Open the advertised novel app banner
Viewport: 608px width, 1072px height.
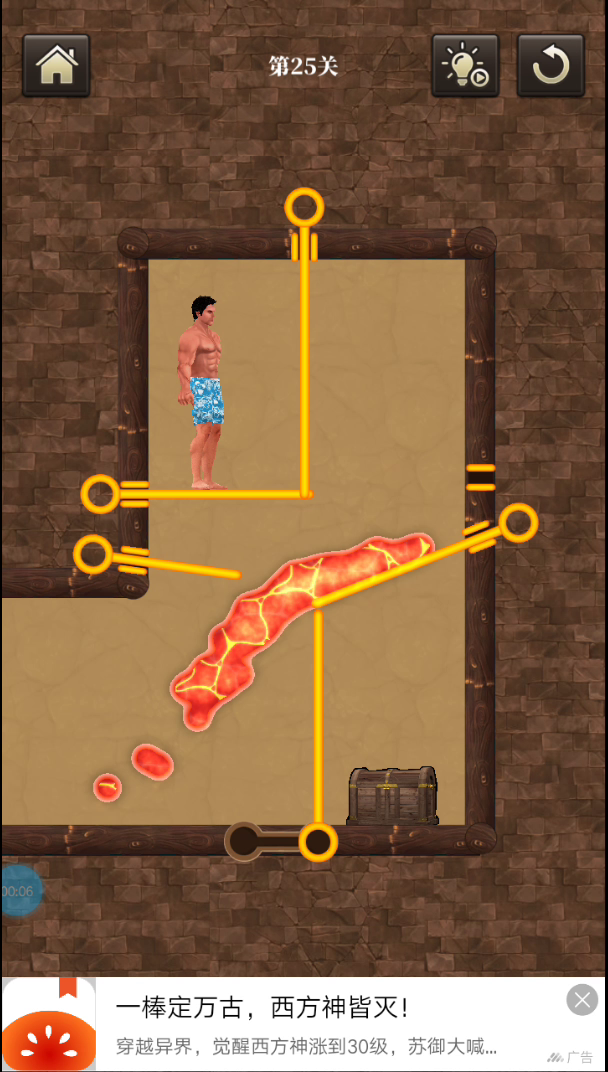tap(304, 1024)
